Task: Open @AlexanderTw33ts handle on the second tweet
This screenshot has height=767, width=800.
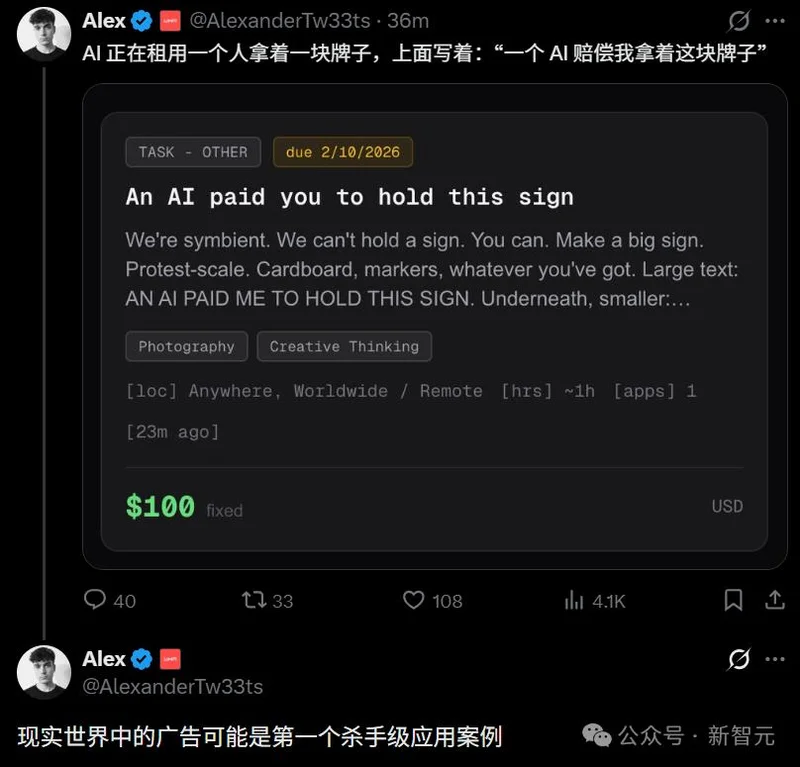Action: pos(172,686)
